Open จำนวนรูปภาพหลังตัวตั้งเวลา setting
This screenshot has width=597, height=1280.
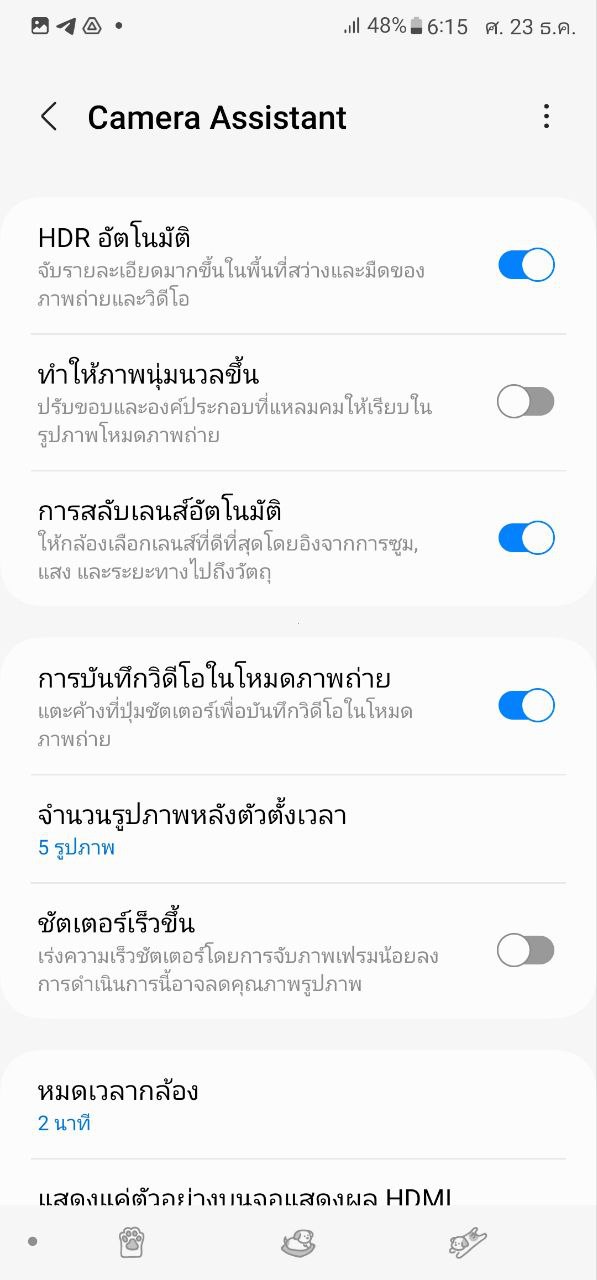(298, 829)
